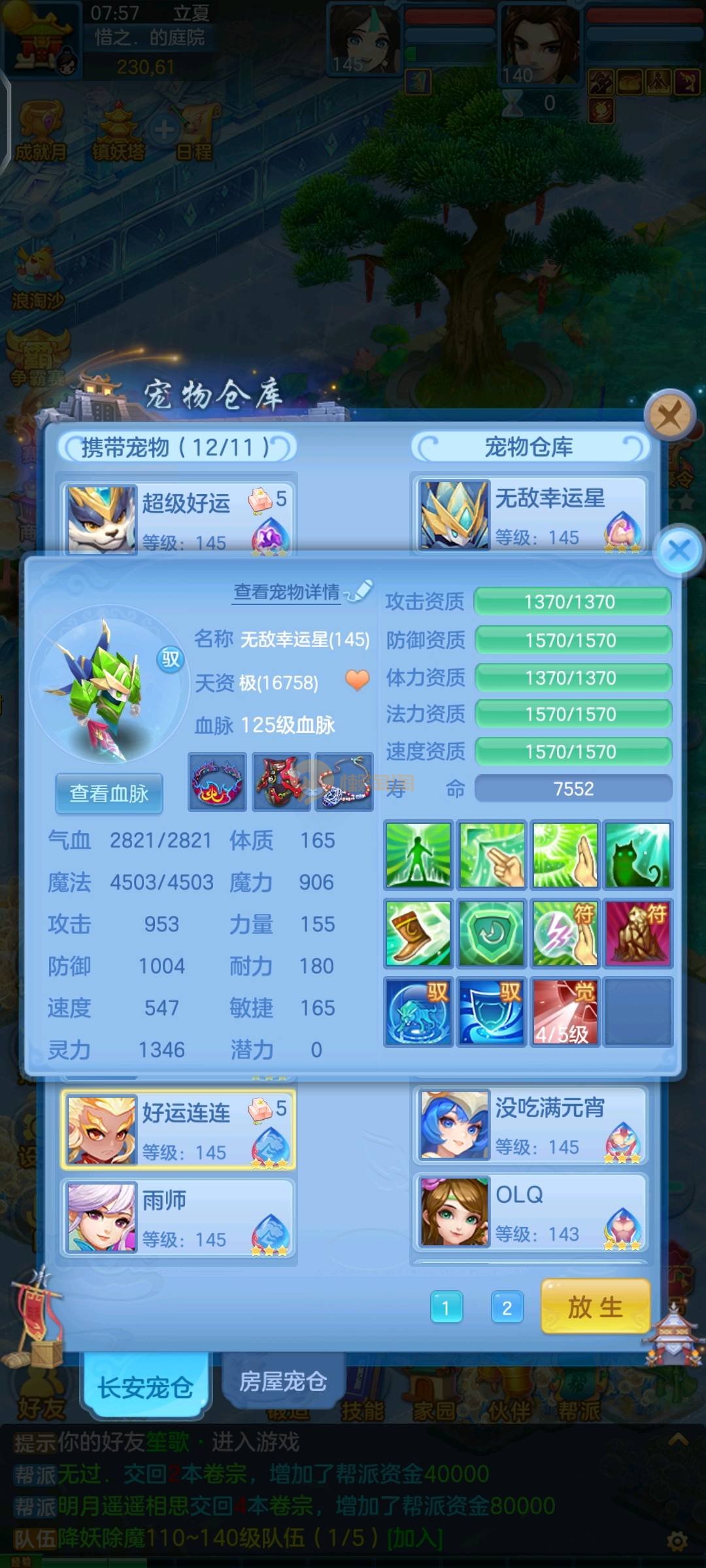This screenshot has height=1568, width=706.
Task: Close the pet detail popup
Action: click(680, 550)
